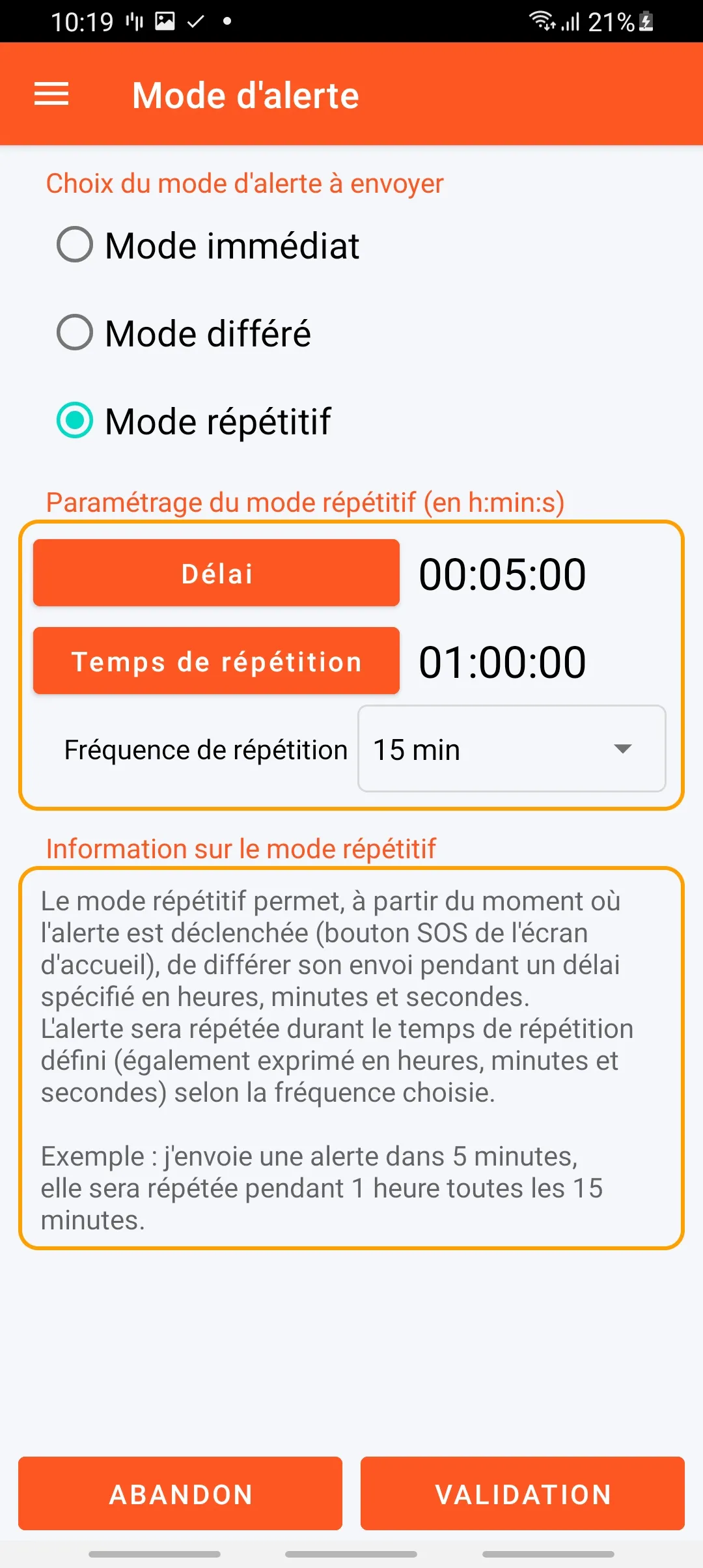Expand the Fréquence de répétition dropdown
Viewport: 703px width, 1568px height.
512,749
